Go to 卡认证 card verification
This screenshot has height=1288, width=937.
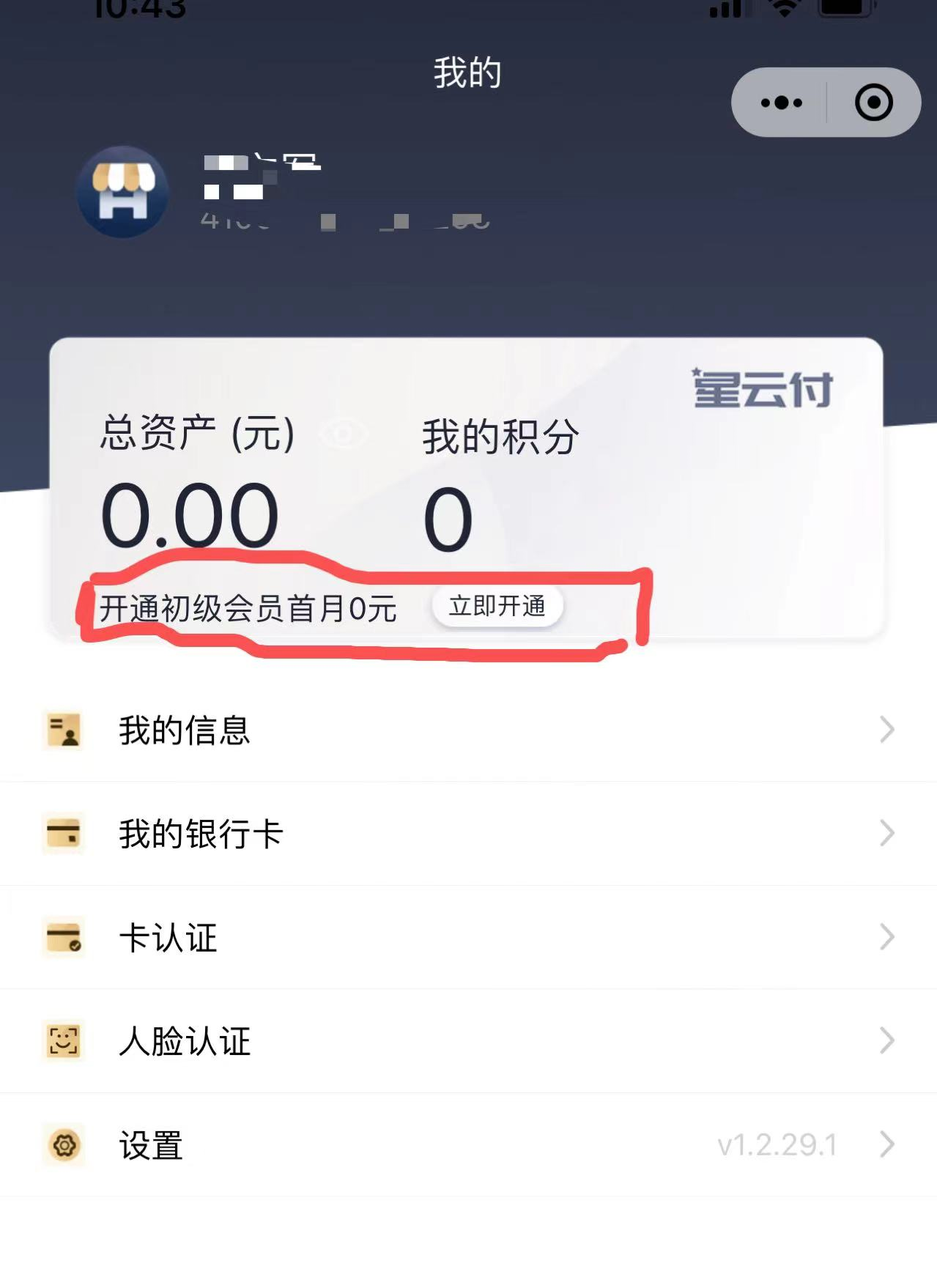[468, 938]
